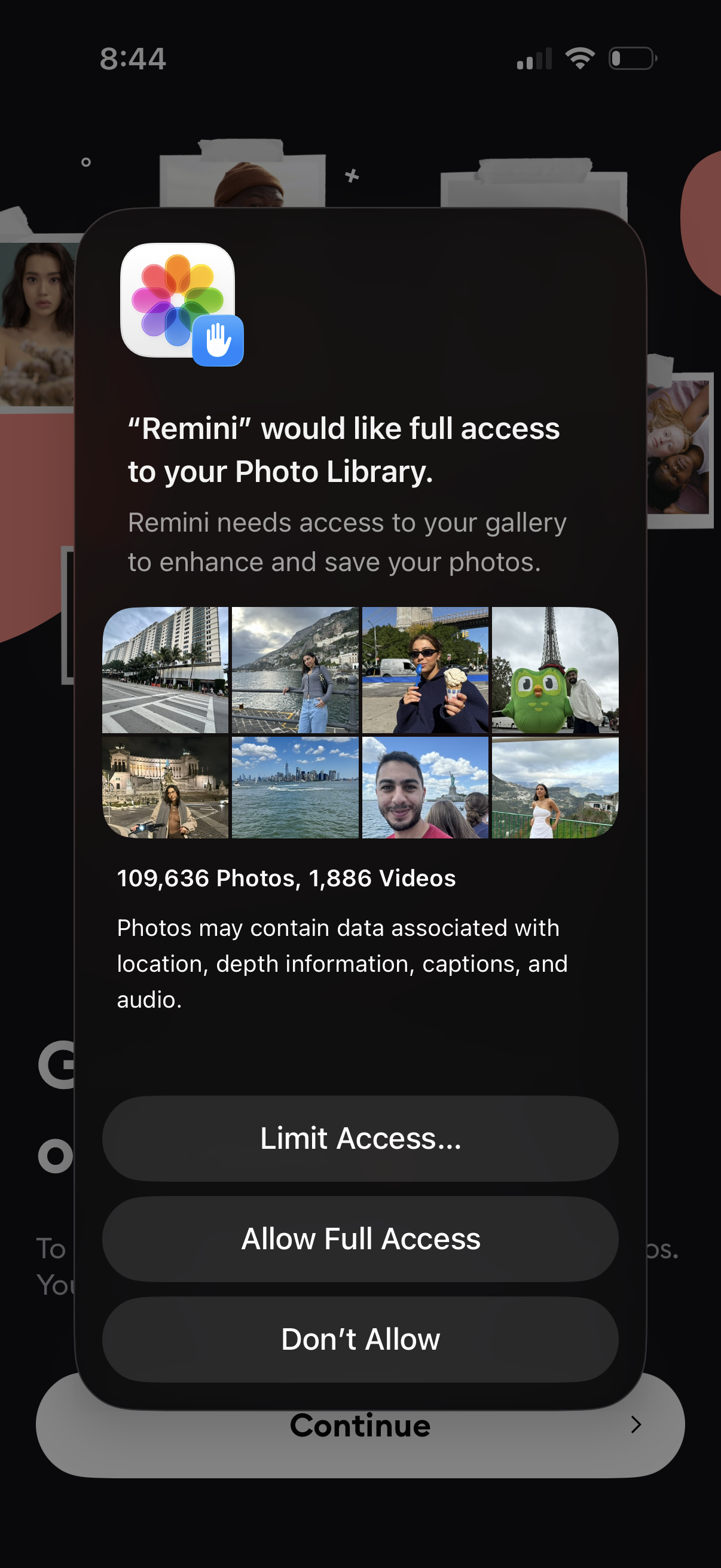Image resolution: width=721 pixels, height=1568 pixels.
Task: Deny Remini photo access with Don't Allow
Action: pyautogui.click(x=360, y=1339)
